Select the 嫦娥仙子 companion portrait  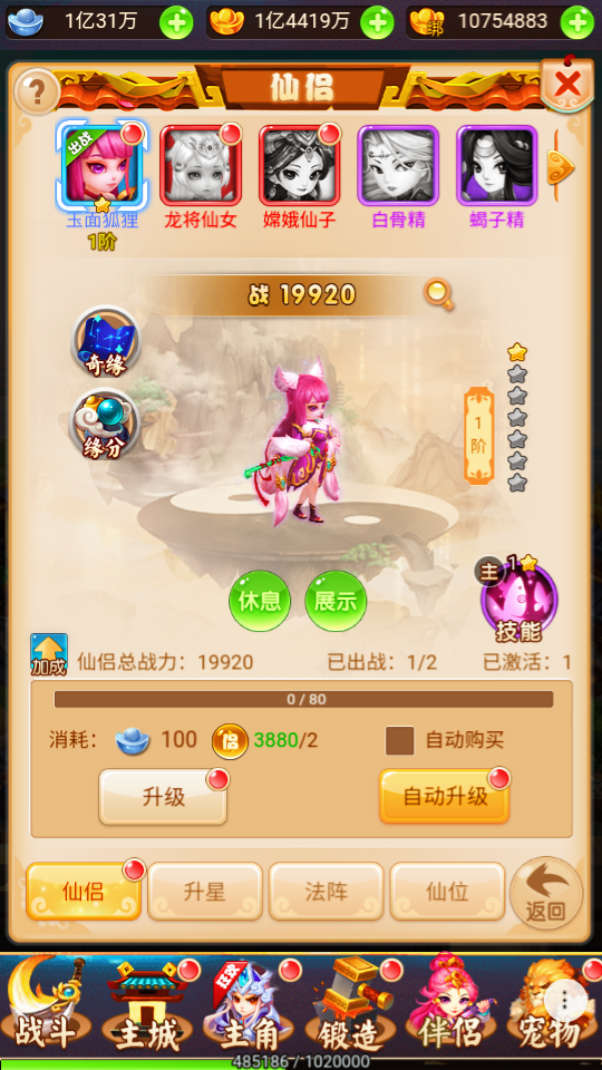coord(299,166)
